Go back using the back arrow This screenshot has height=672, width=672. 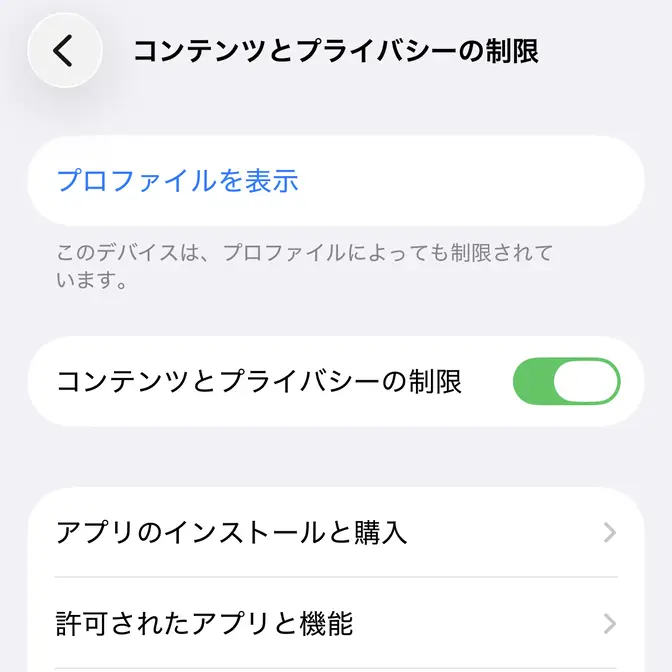(65, 50)
